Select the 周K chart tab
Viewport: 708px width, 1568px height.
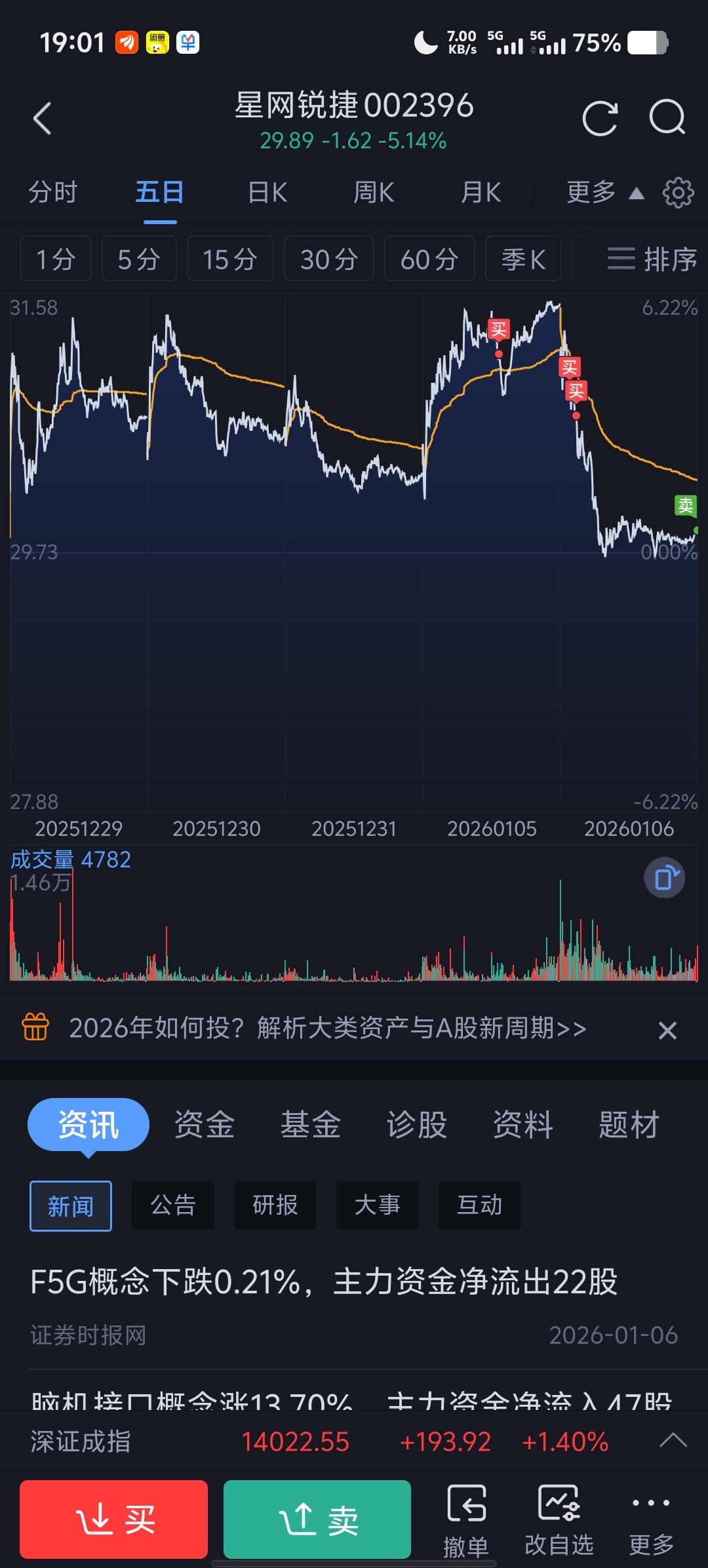[x=374, y=193]
